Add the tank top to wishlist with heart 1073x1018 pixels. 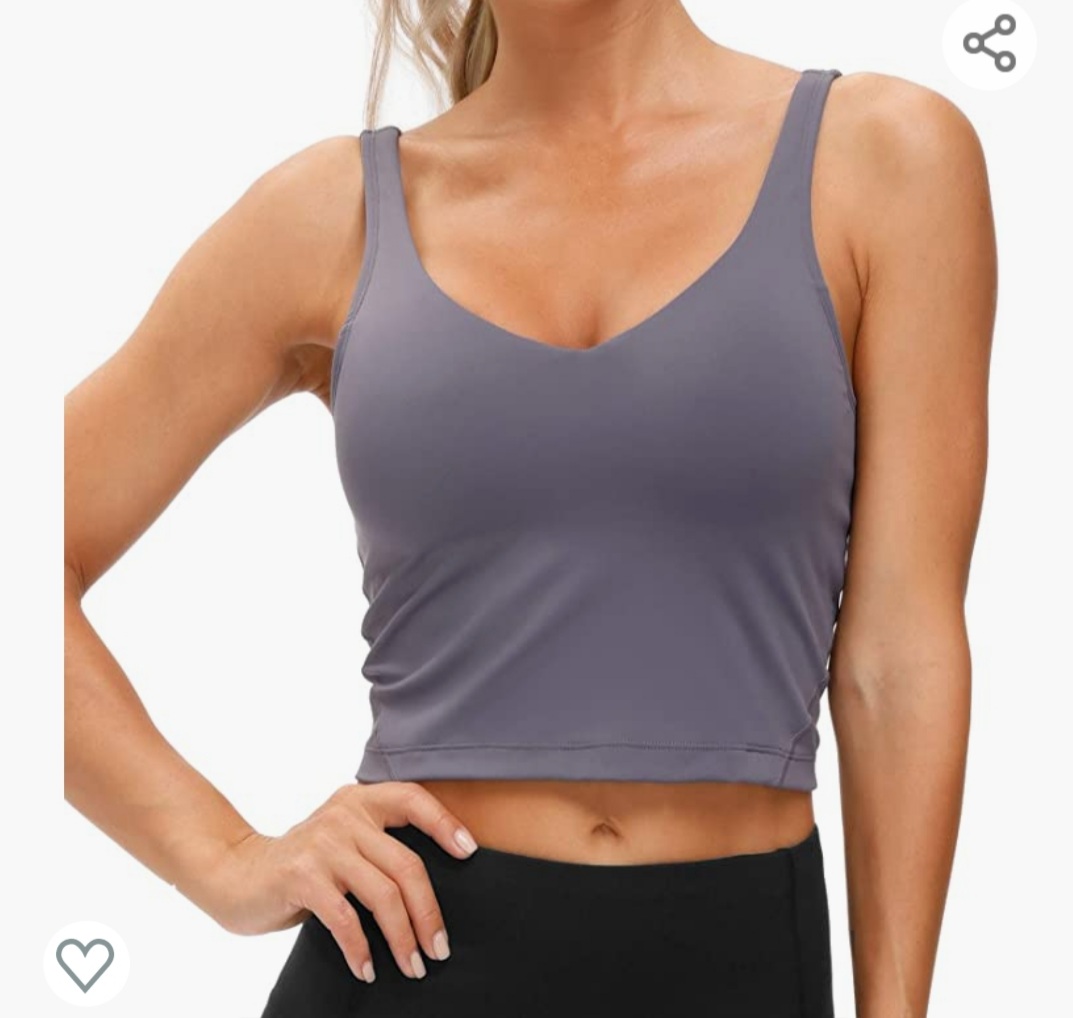tap(85, 963)
